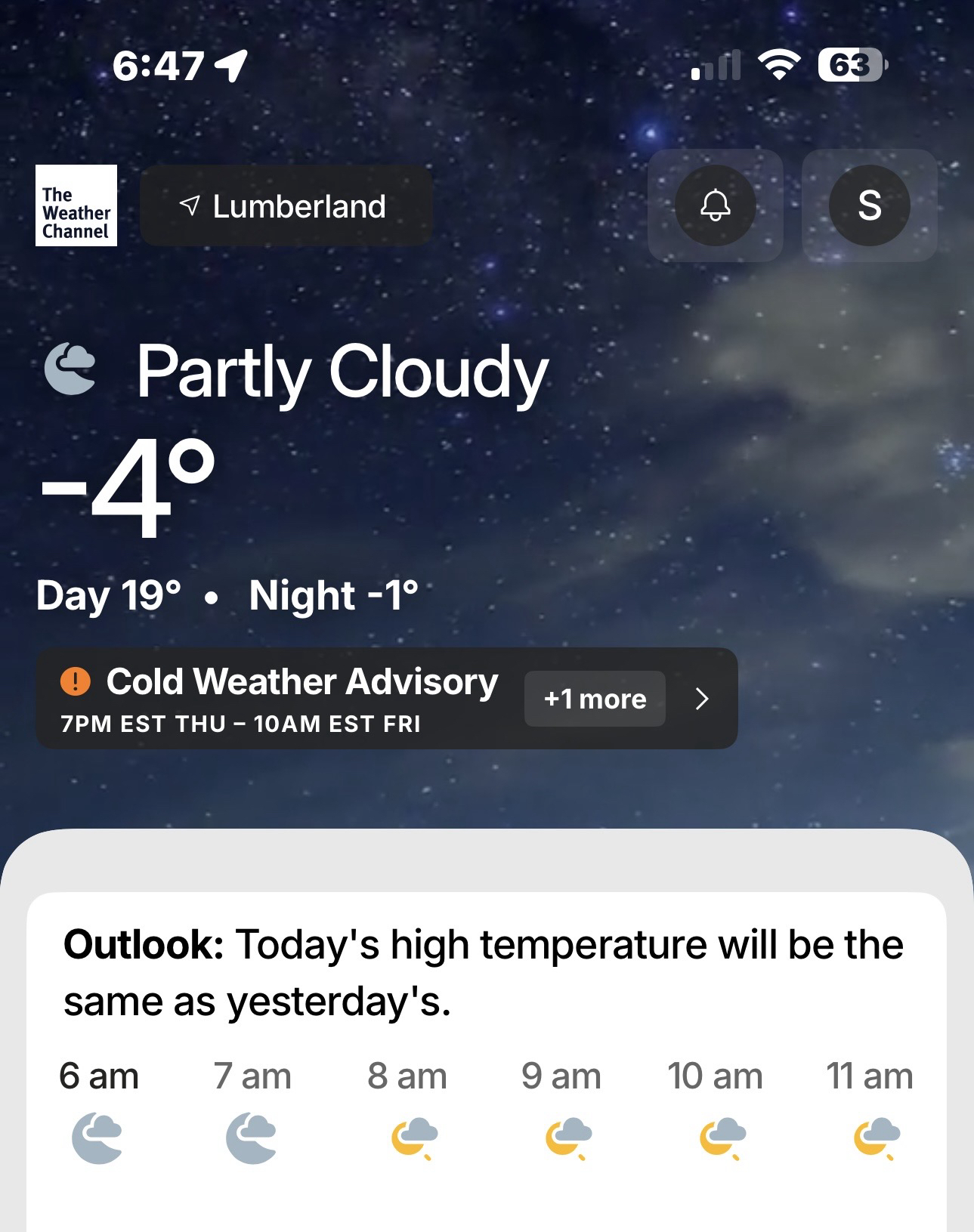Screen dimensions: 974x1232
Task: Open the notifications bell
Action: pos(715,205)
